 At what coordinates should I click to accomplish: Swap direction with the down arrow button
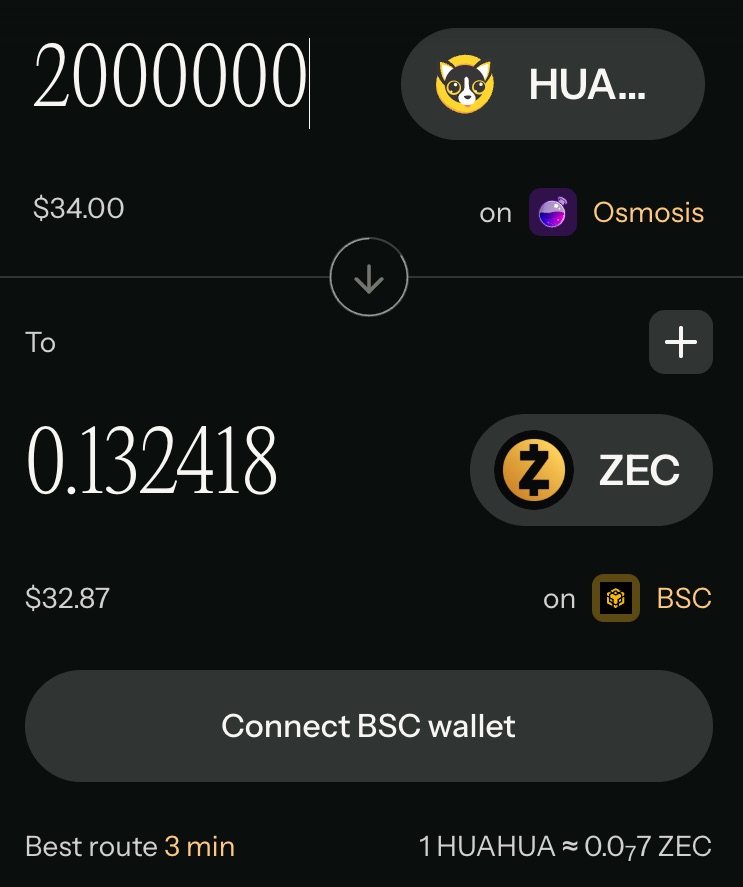(369, 277)
